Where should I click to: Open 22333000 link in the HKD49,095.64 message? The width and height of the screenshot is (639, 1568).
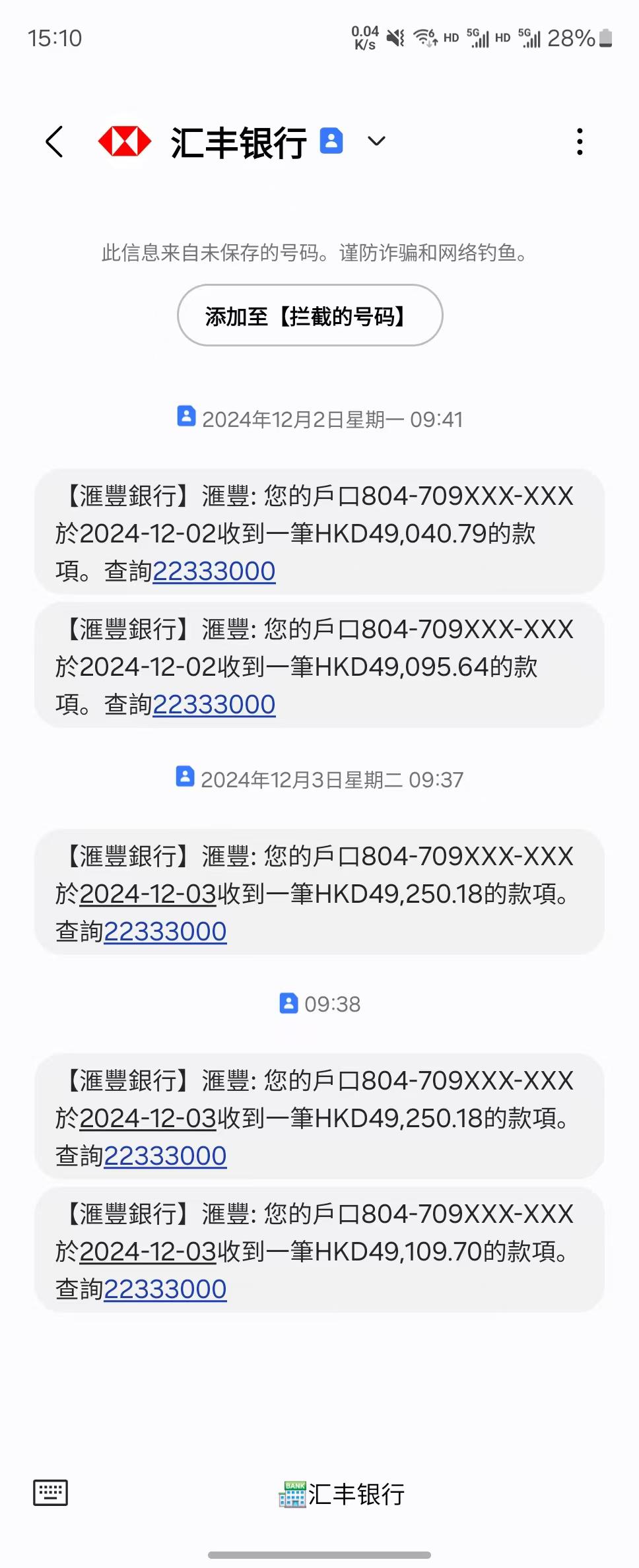point(214,705)
